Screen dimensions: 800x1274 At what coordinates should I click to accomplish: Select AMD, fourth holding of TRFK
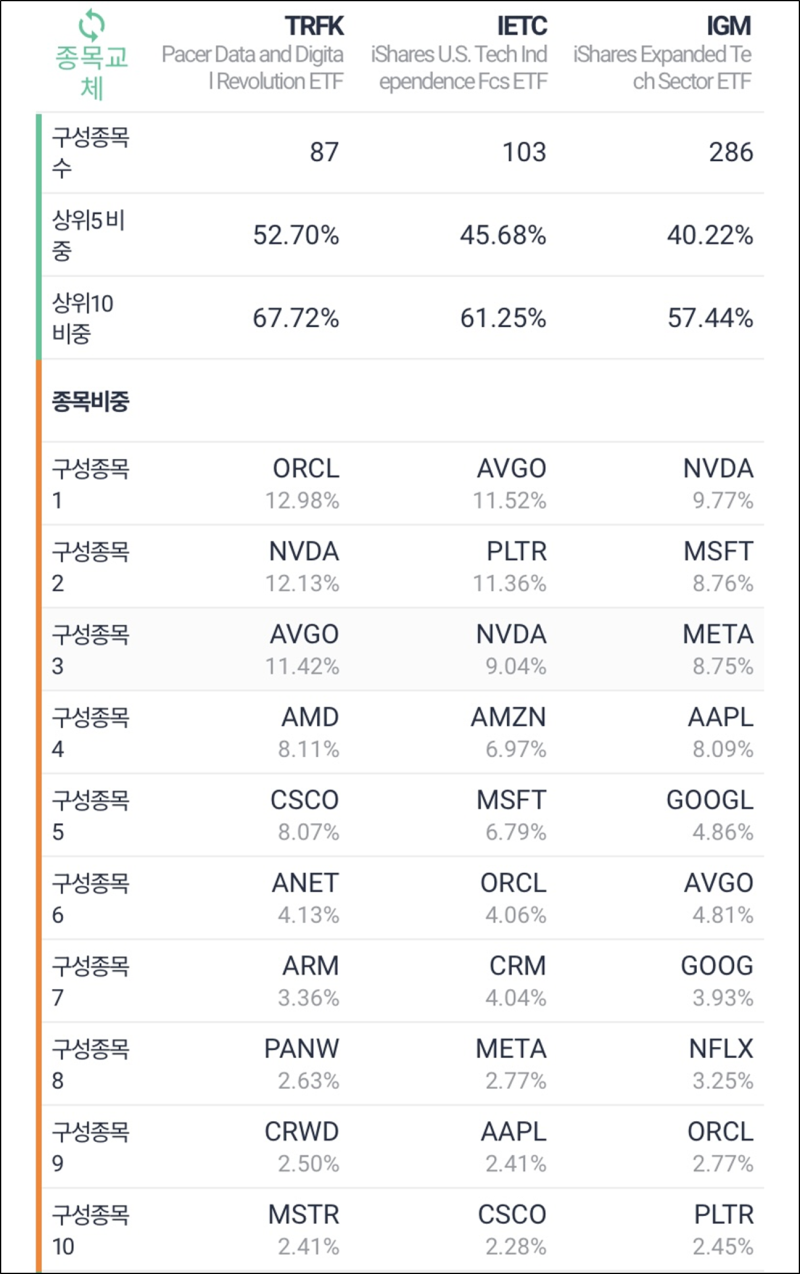pyautogui.click(x=312, y=717)
